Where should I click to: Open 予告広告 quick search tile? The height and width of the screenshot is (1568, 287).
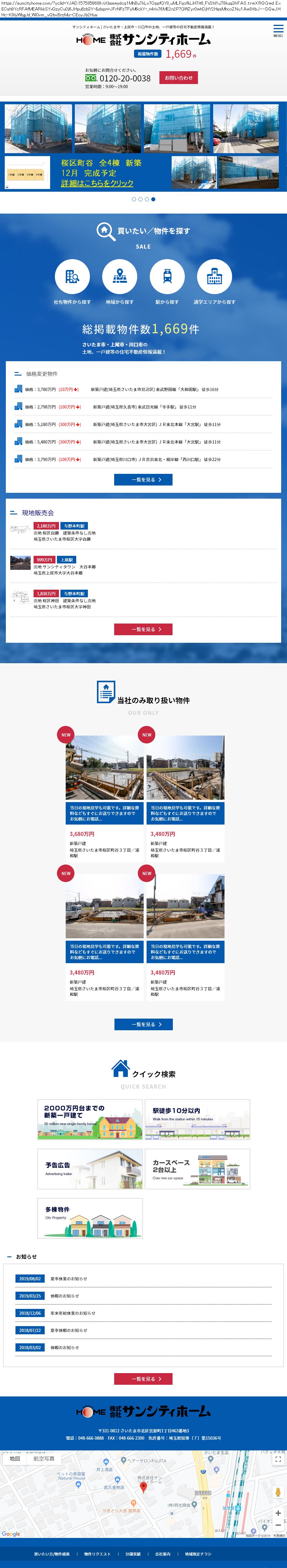pyautogui.click(x=90, y=1169)
